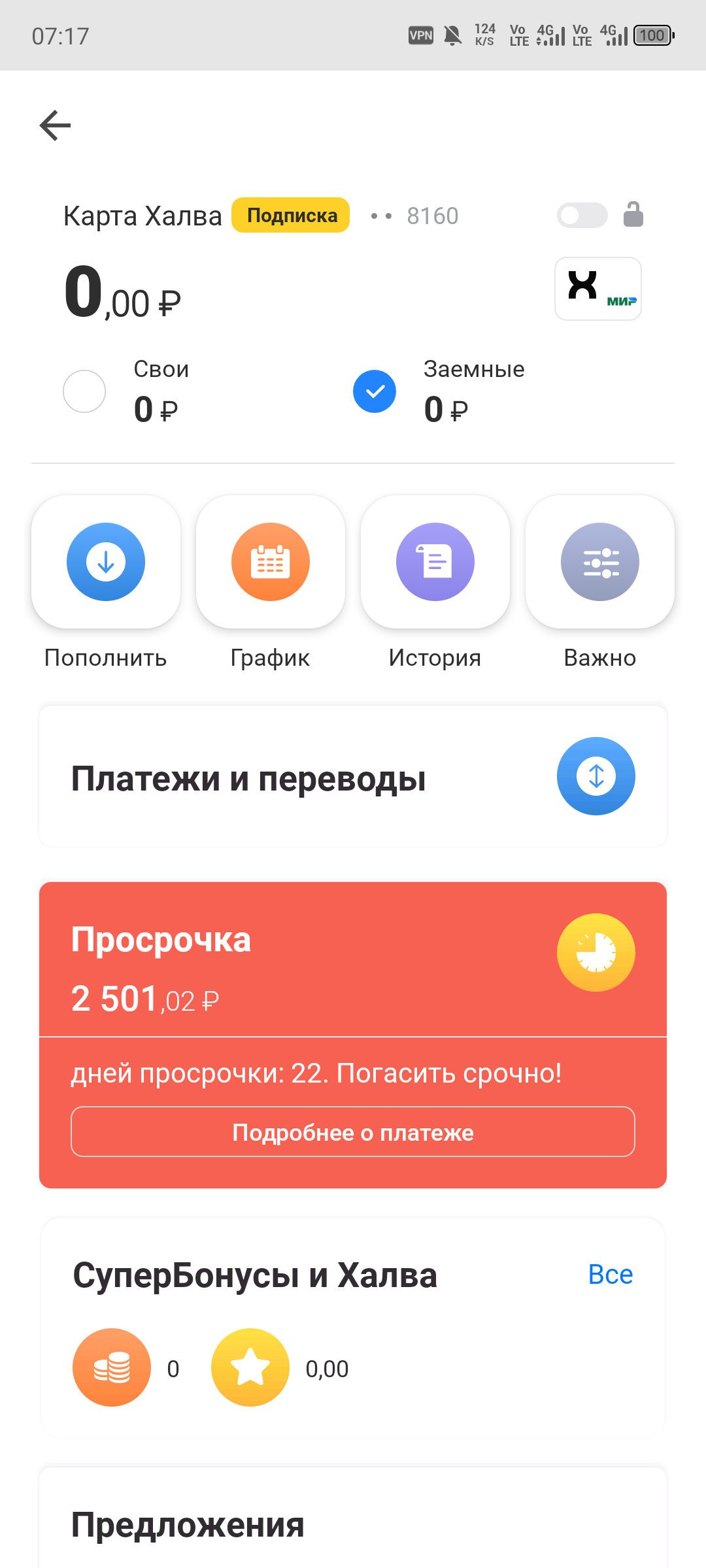Select the Свои funds radio button
Image resolution: width=706 pixels, height=1568 pixels.
tap(84, 391)
